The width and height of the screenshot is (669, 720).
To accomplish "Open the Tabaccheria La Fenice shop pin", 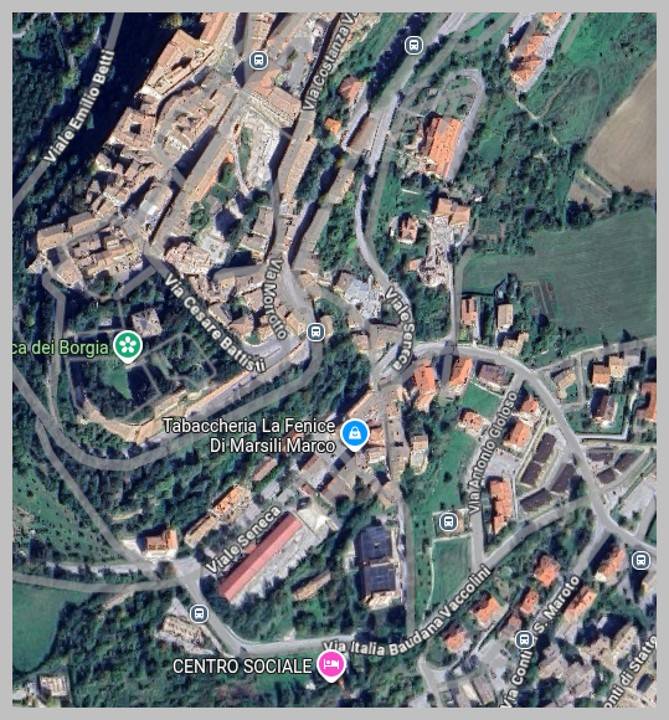I will point(354,433).
